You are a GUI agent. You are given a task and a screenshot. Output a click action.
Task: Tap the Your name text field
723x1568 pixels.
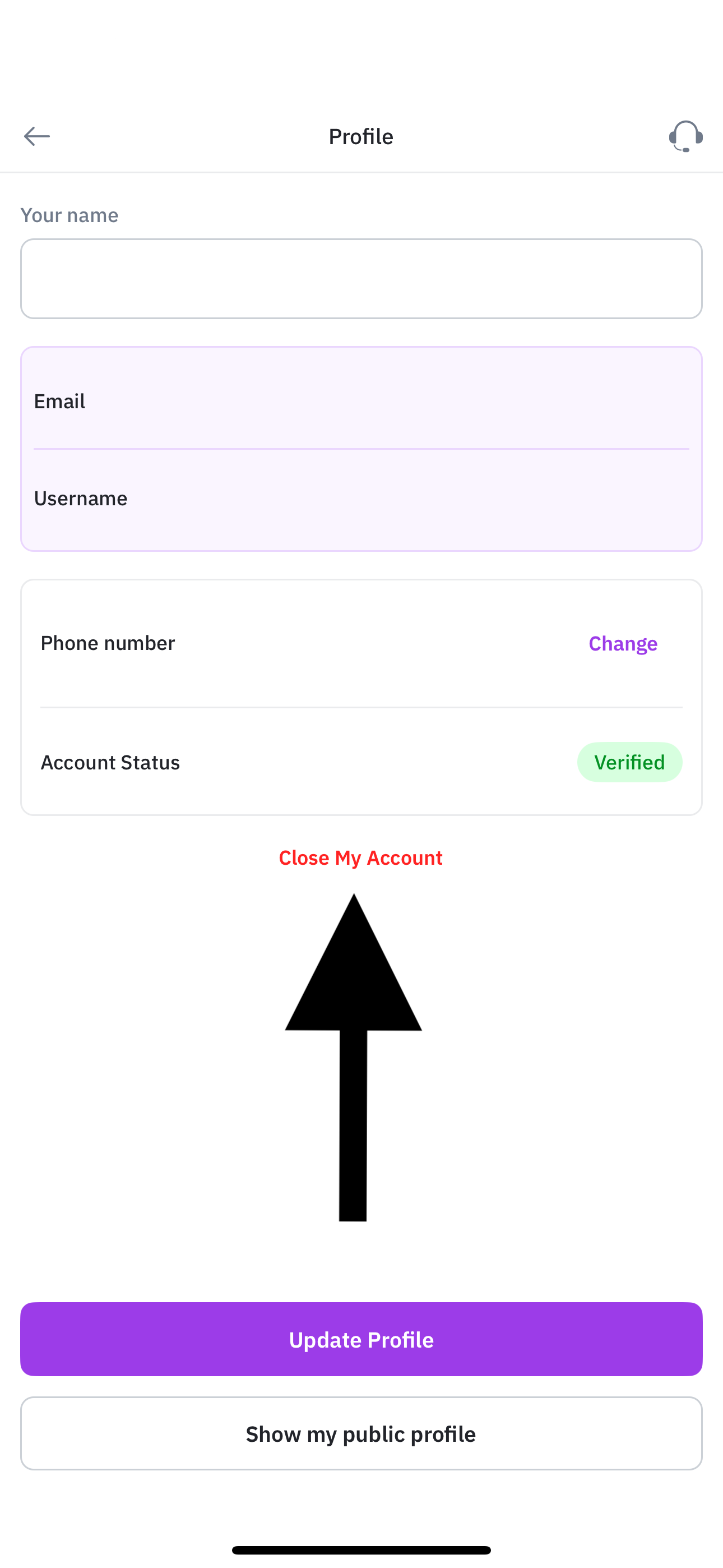(x=361, y=279)
